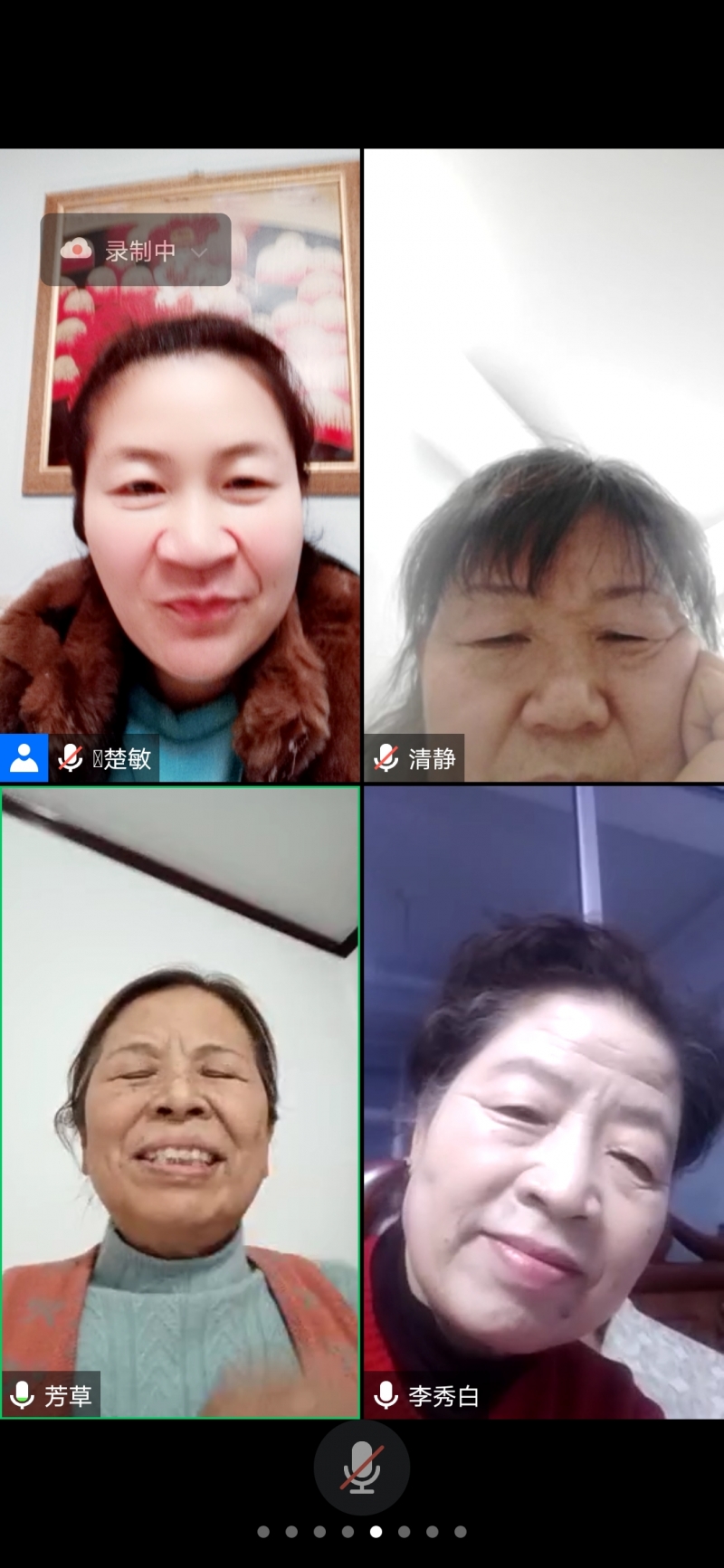Expand the 录制中 recording indicator
This screenshot has height=1568, width=724.
[136, 251]
